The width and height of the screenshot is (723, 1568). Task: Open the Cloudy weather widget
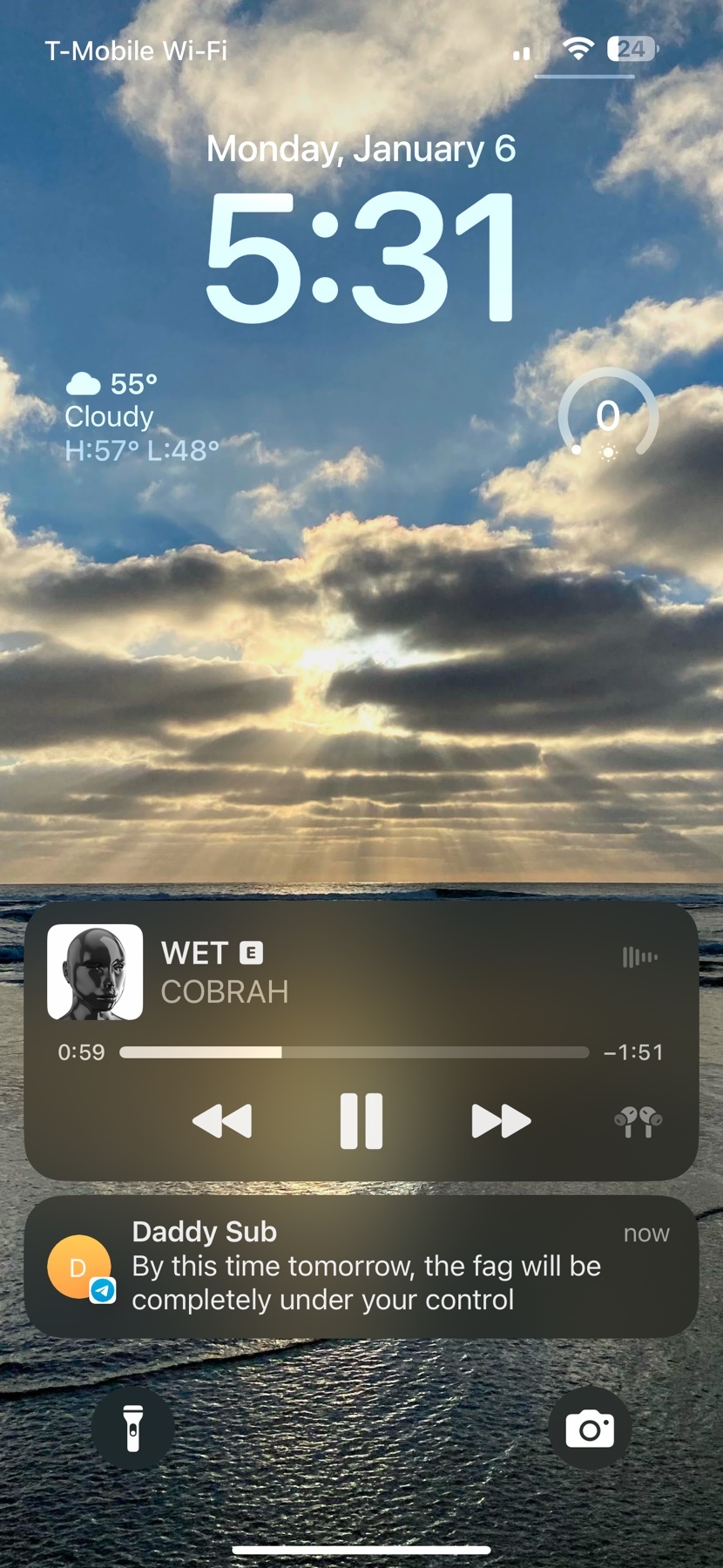point(139,417)
